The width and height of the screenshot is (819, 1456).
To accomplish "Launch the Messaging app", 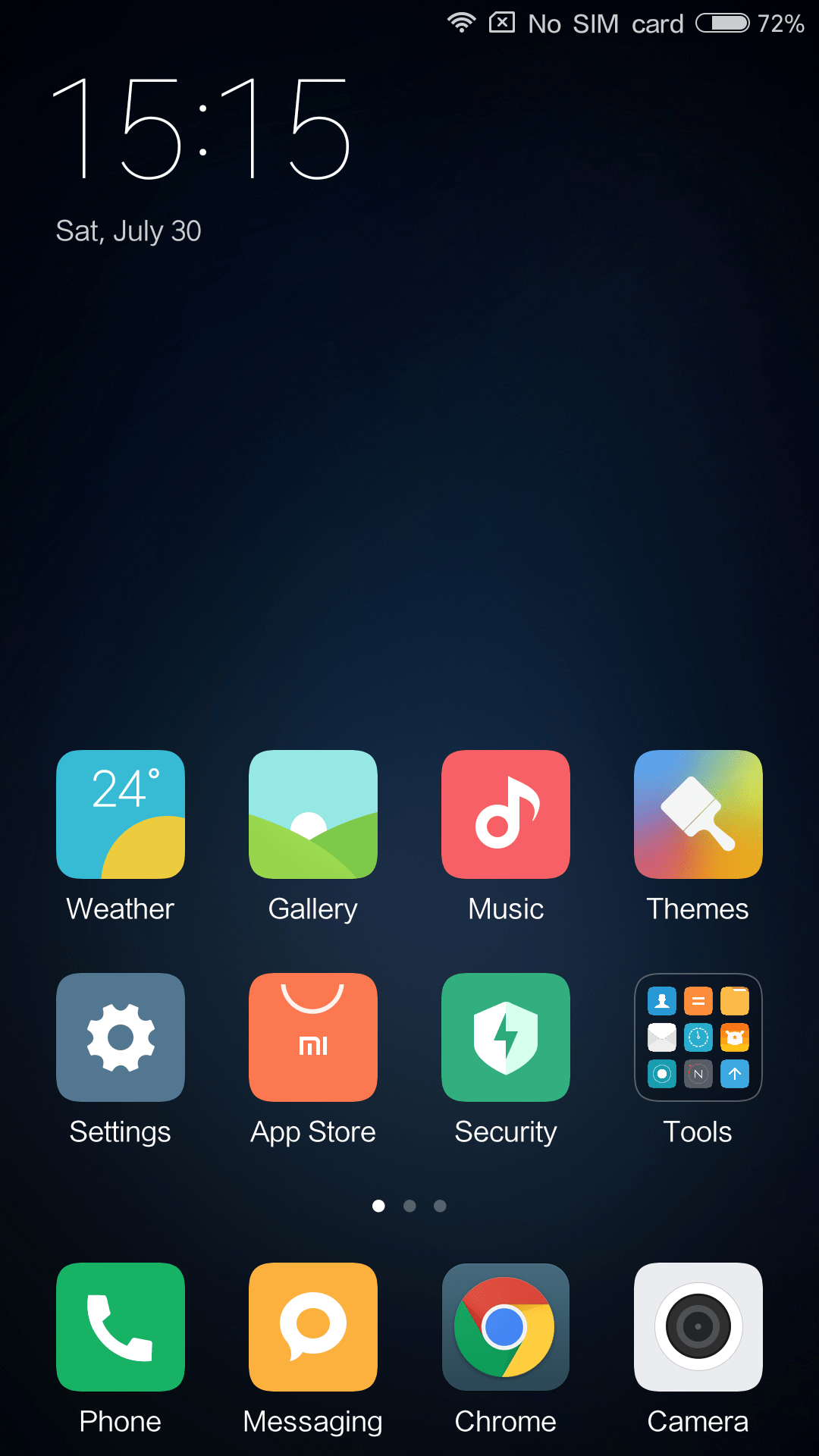I will (x=313, y=1327).
